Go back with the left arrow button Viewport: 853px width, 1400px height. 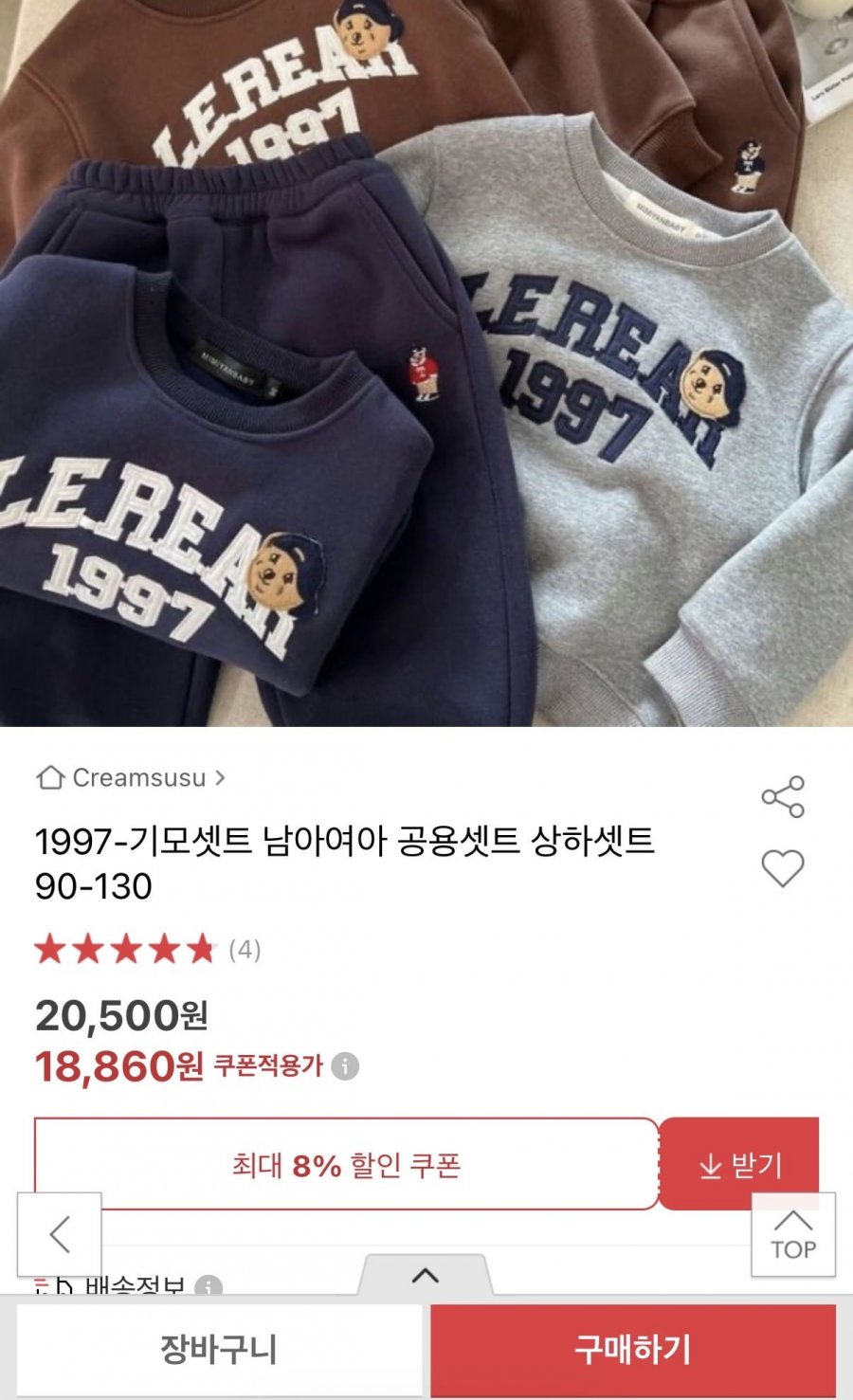(60, 1235)
